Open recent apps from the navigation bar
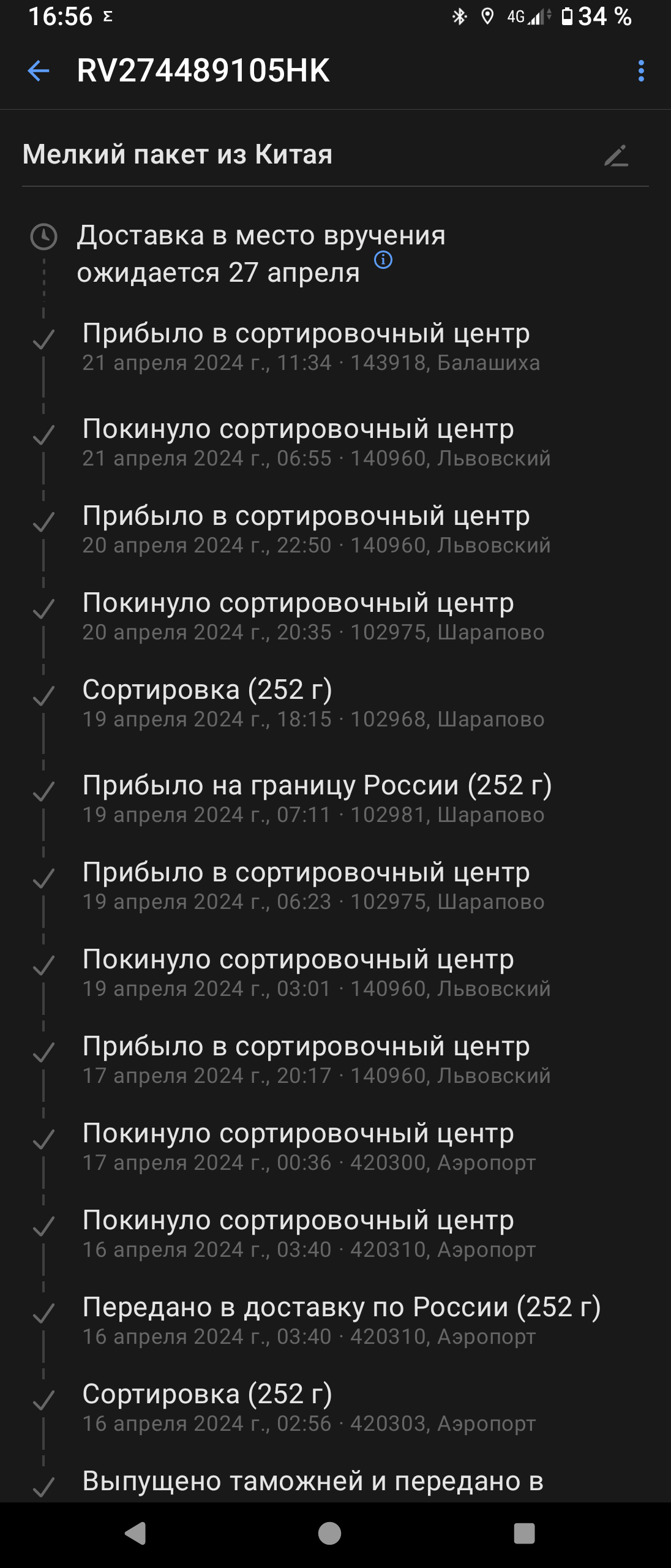 [524, 1533]
